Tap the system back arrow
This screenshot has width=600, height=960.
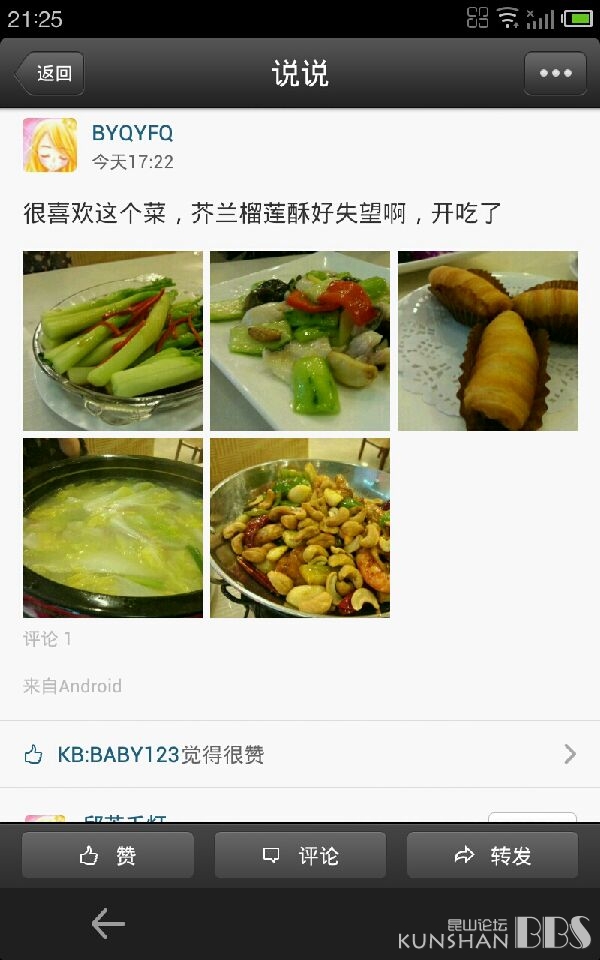(108, 923)
